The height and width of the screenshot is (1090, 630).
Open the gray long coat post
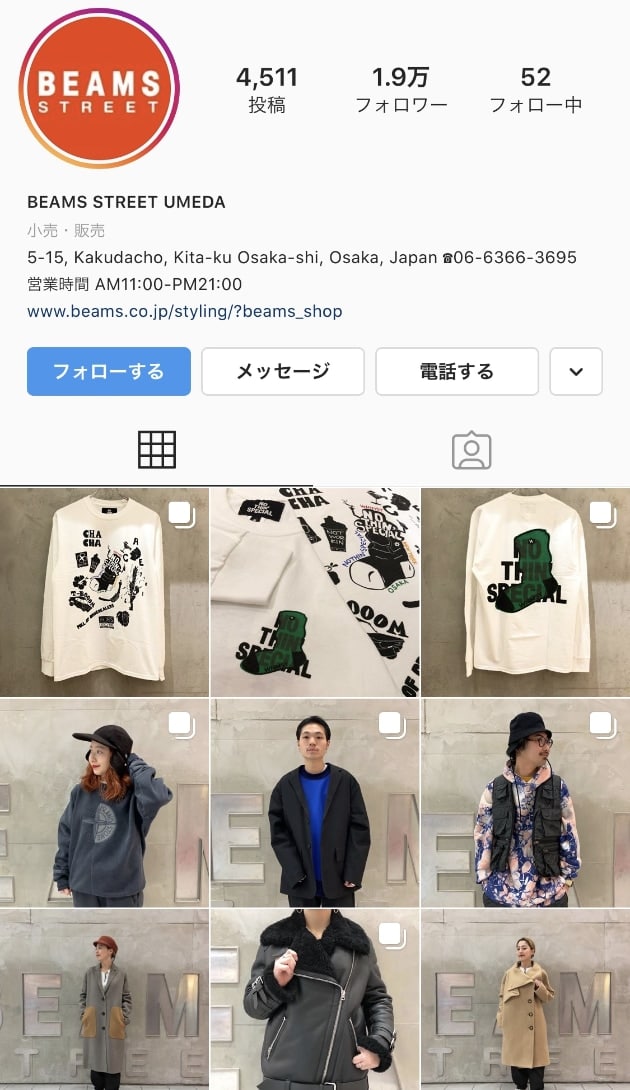[104, 1000]
